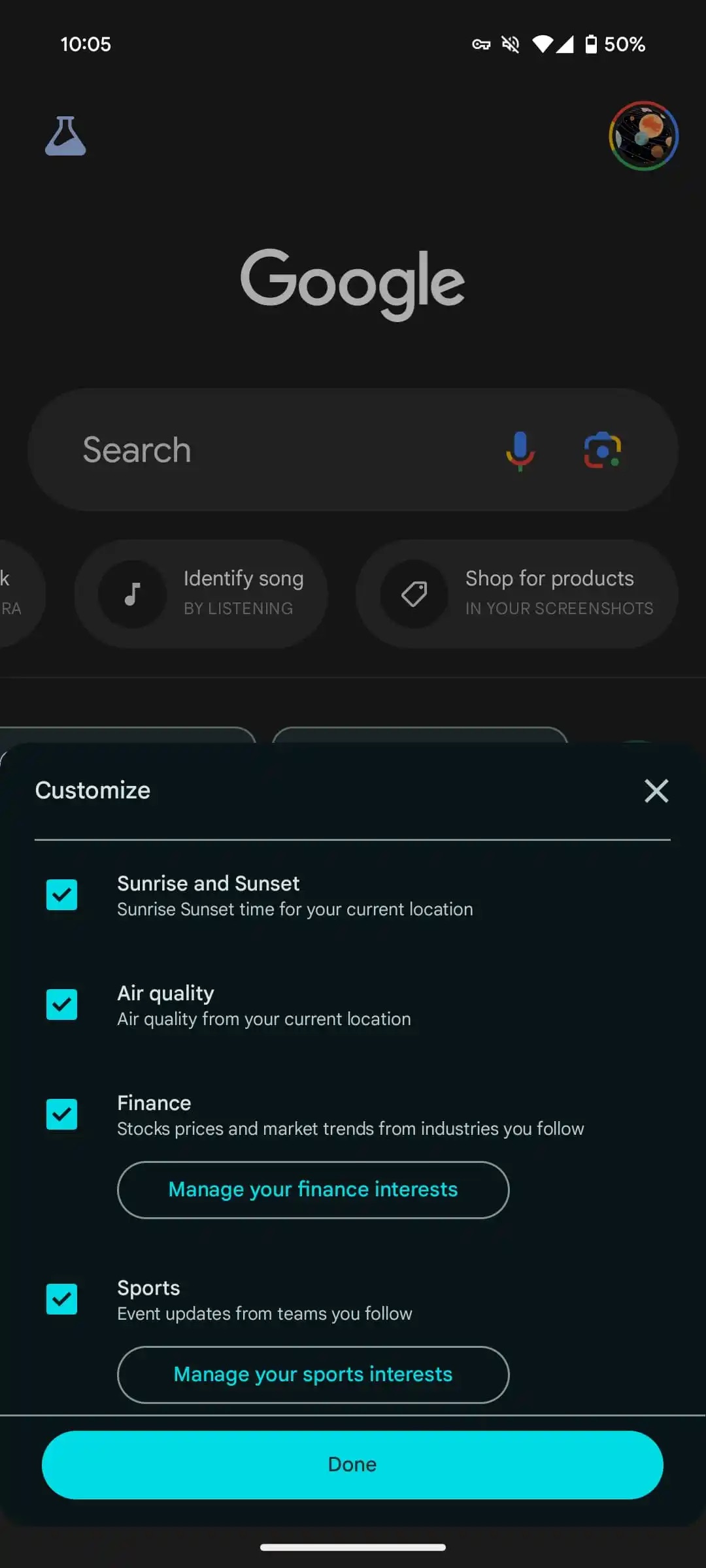Screen dimensions: 706x1568
Task: Uncheck the Sunrise and Sunset checkbox
Action: [61, 894]
